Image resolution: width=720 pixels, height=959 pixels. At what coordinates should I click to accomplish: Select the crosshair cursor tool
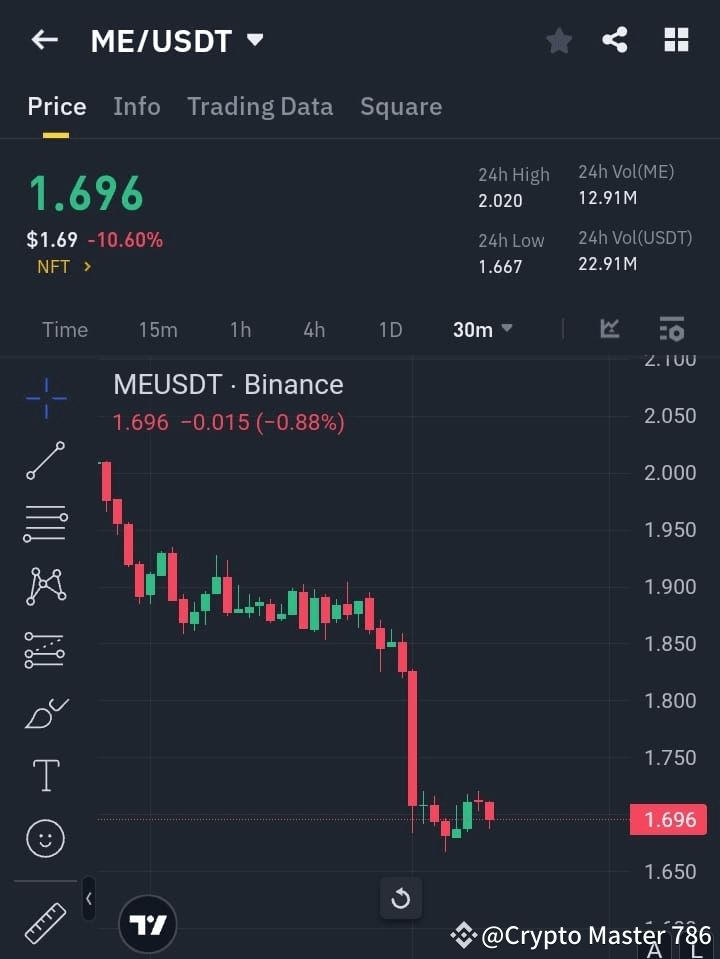click(x=44, y=398)
